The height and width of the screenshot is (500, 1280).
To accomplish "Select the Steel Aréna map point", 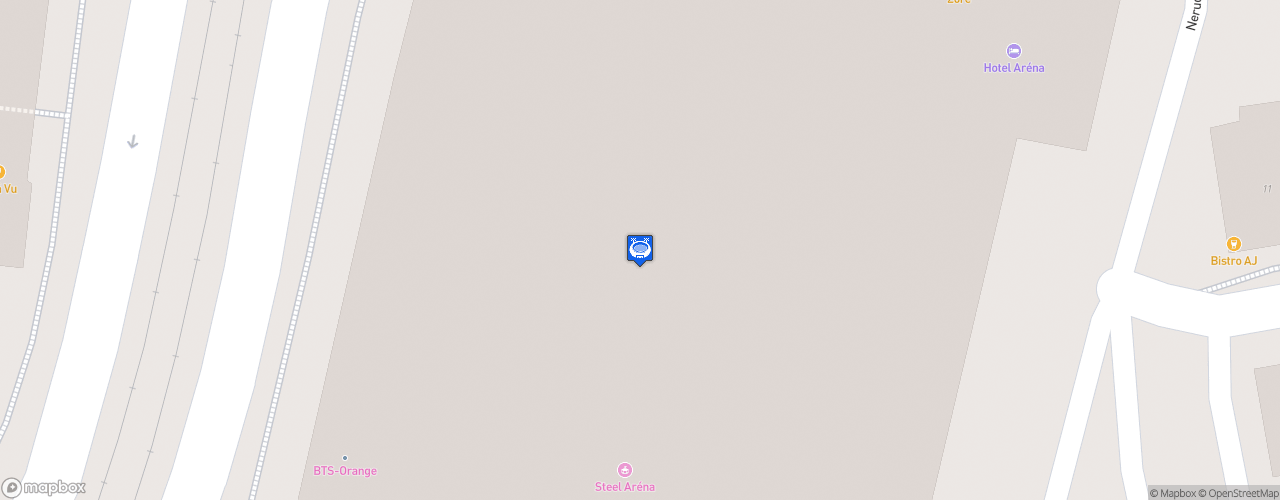I will (625, 470).
